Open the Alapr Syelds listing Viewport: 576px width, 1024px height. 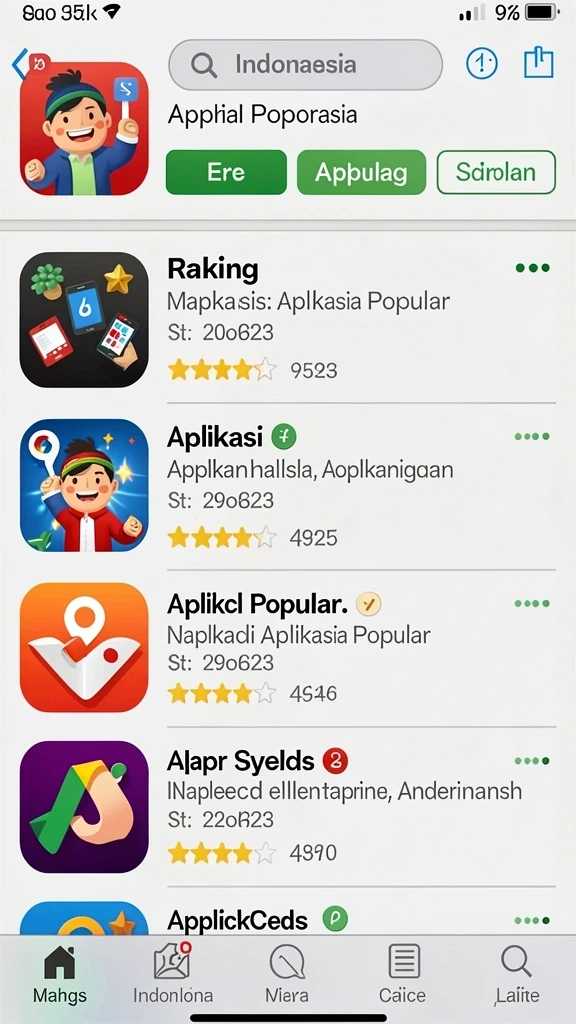(x=287, y=806)
